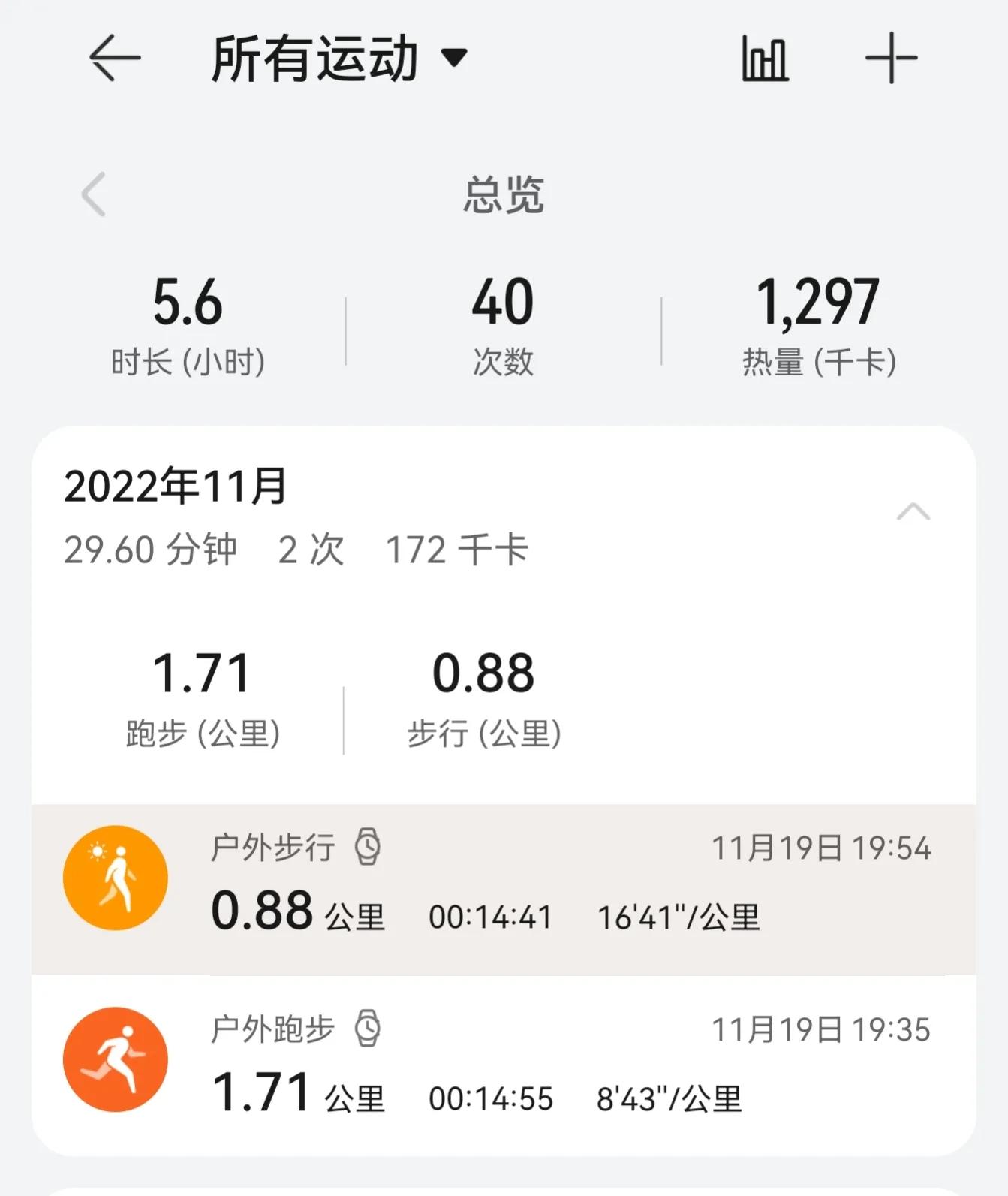Switch to the 总览 overview tab
The width and height of the screenshot is (1008, 1196).
(x=504, y=194)
